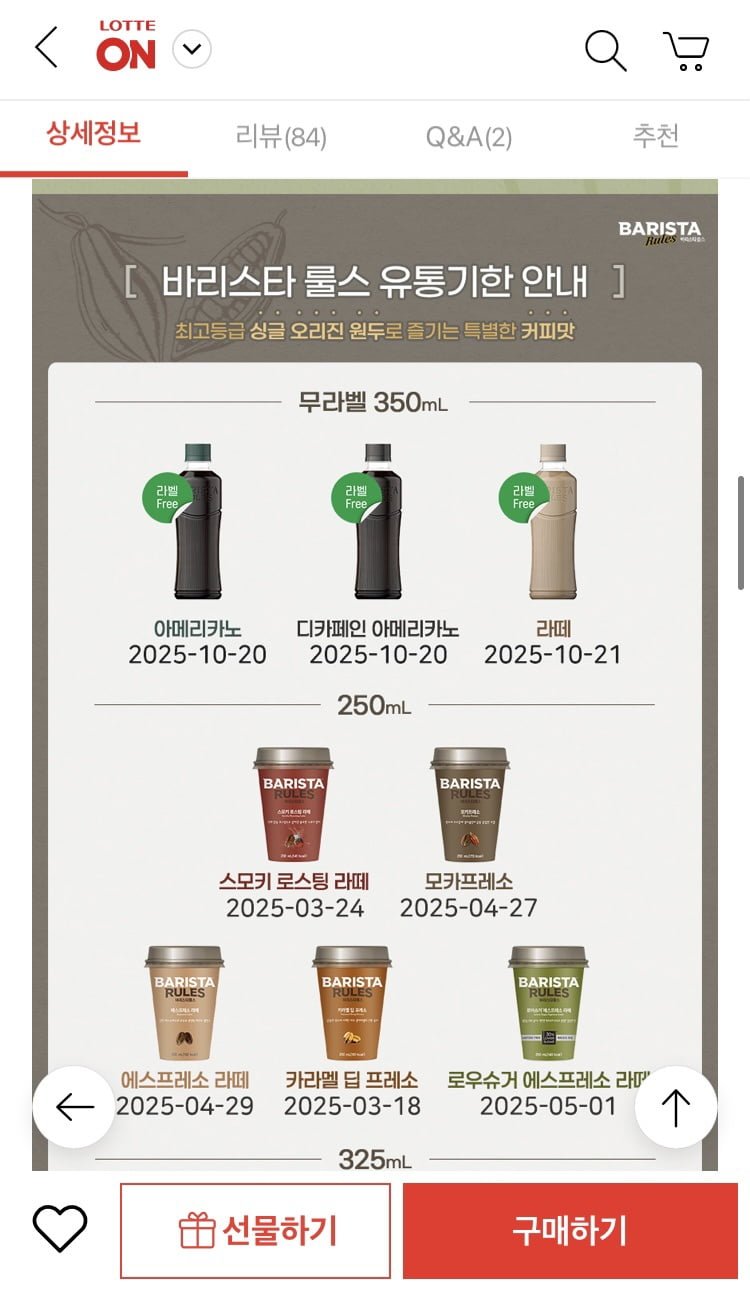
Task: Tap 구매하기 to purchase
Action: coord(569,1231)
